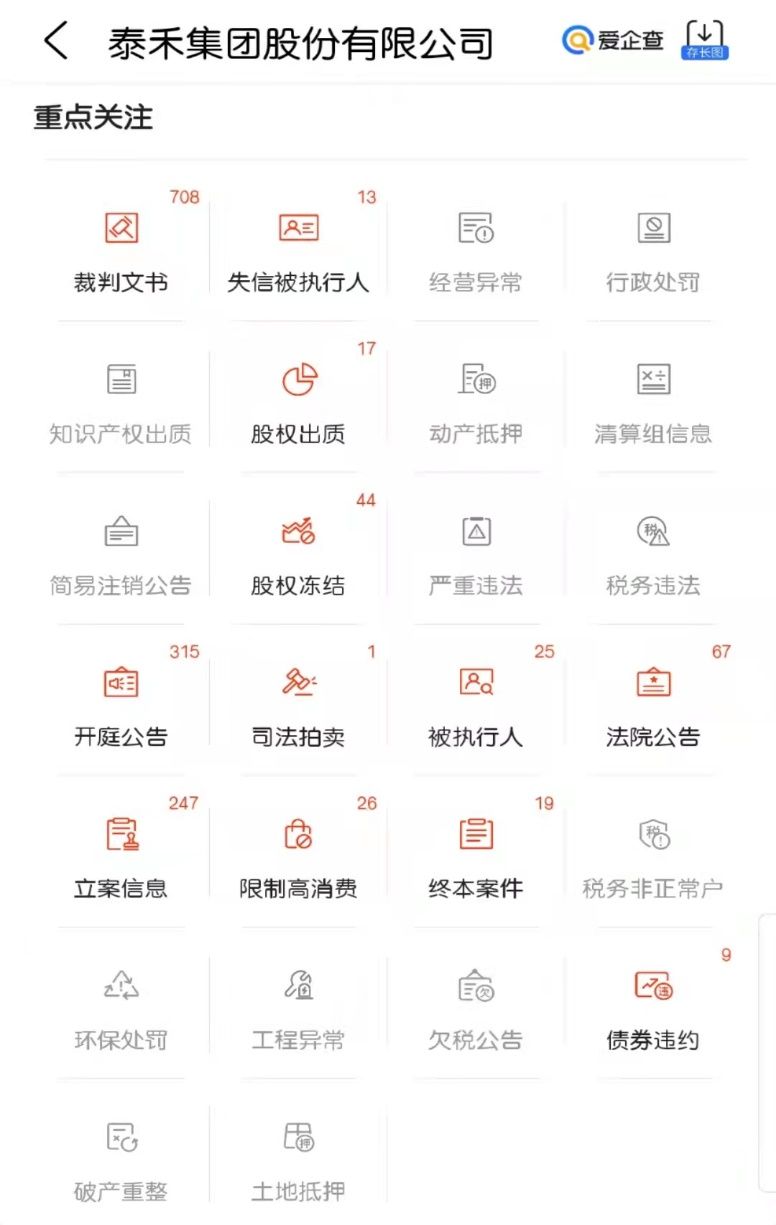This screenshot has width=776, height=1225.
Task: View 开庭公告 listings
Action: coord(121,707)
